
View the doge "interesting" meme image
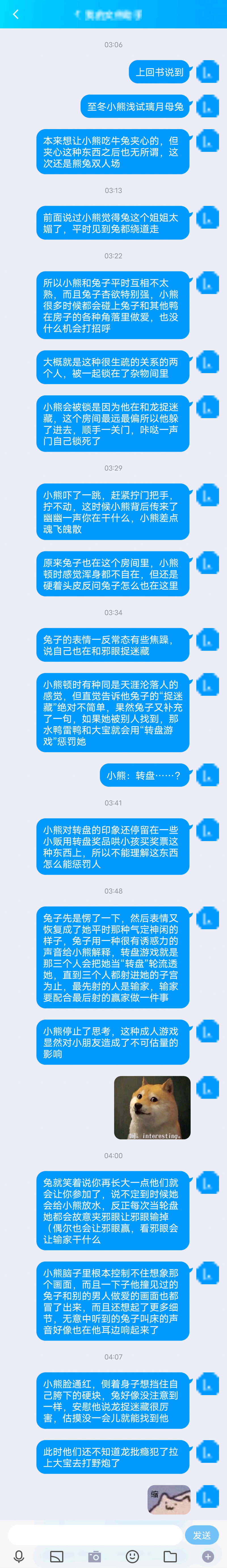click(x=152, y=1107)
